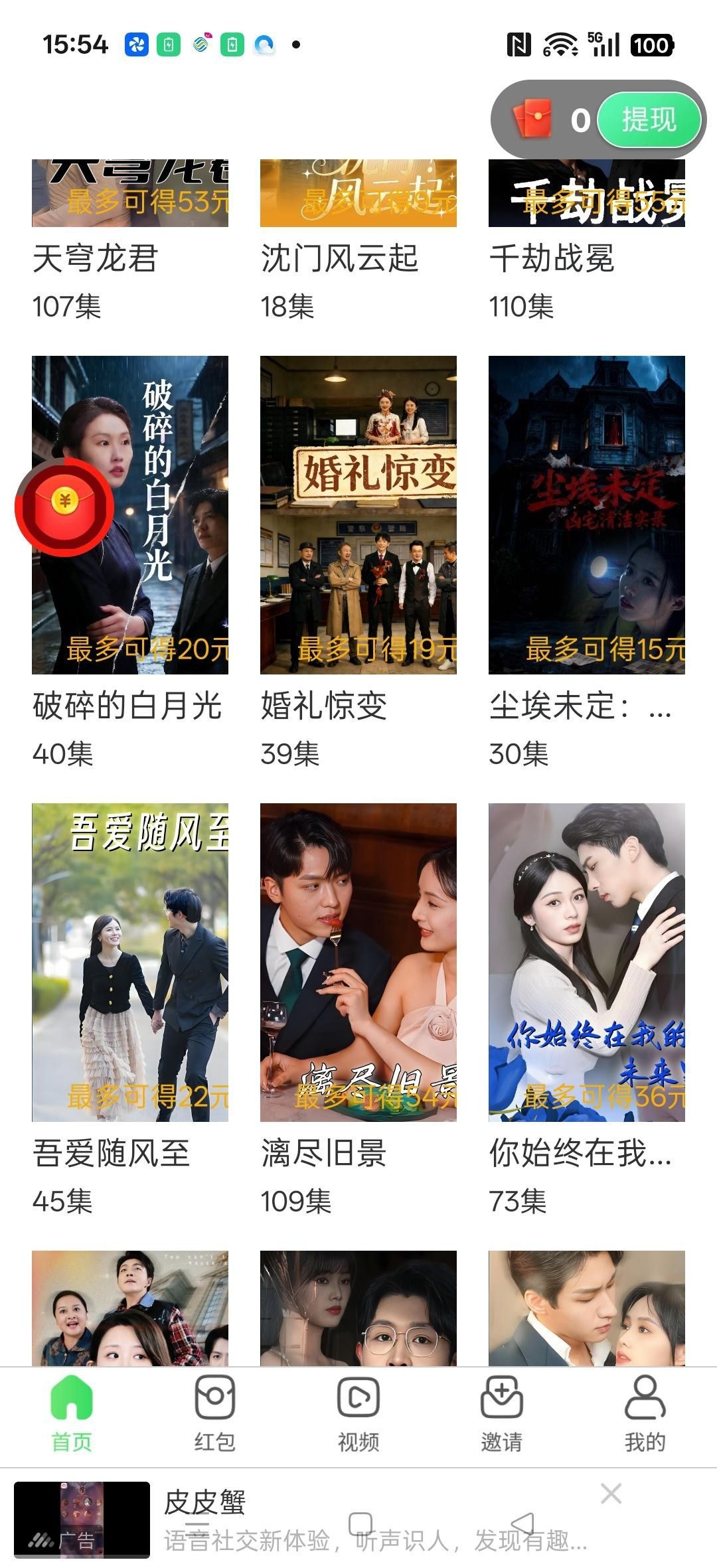
Task: Tap the 提现 withdraw button
Action: click(649, 120)
